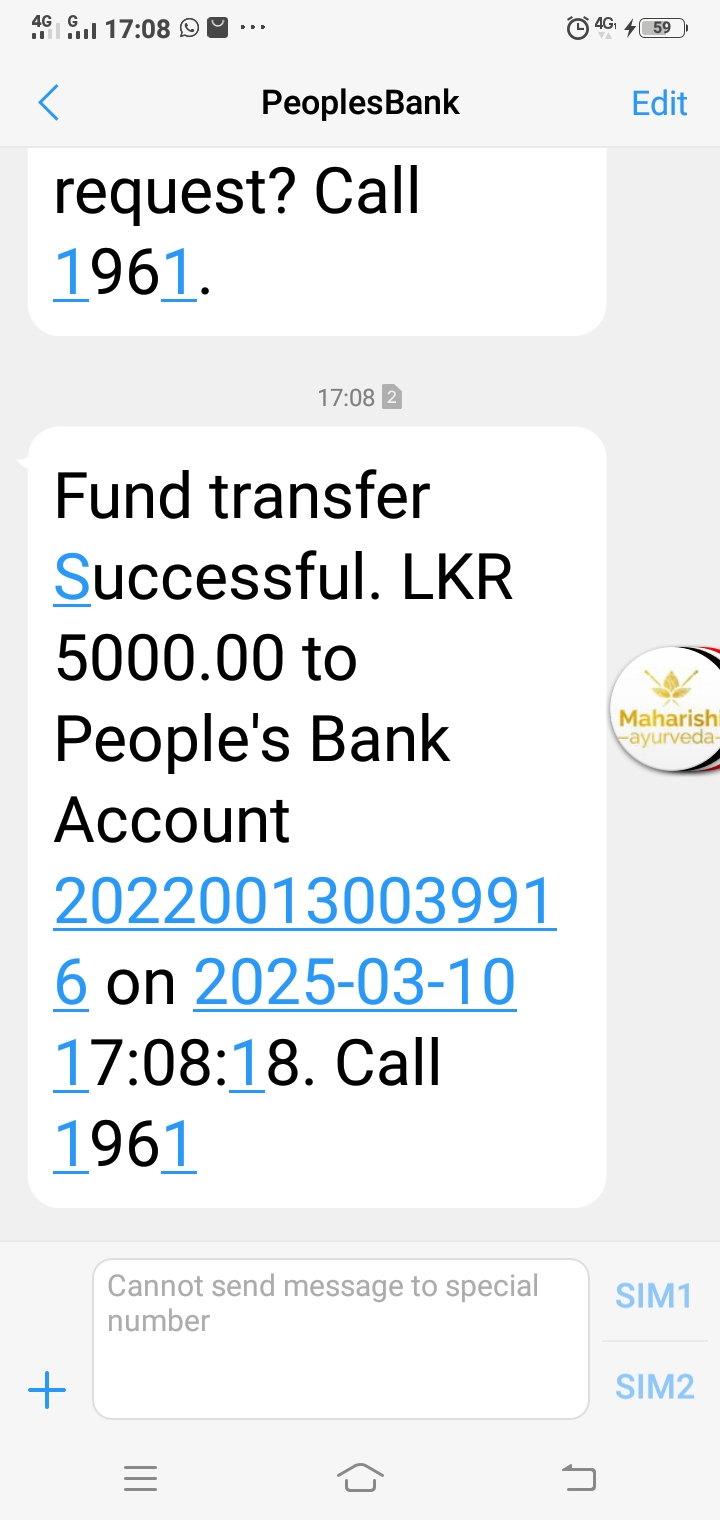Go back to the message list

click(x=48, y=103)
